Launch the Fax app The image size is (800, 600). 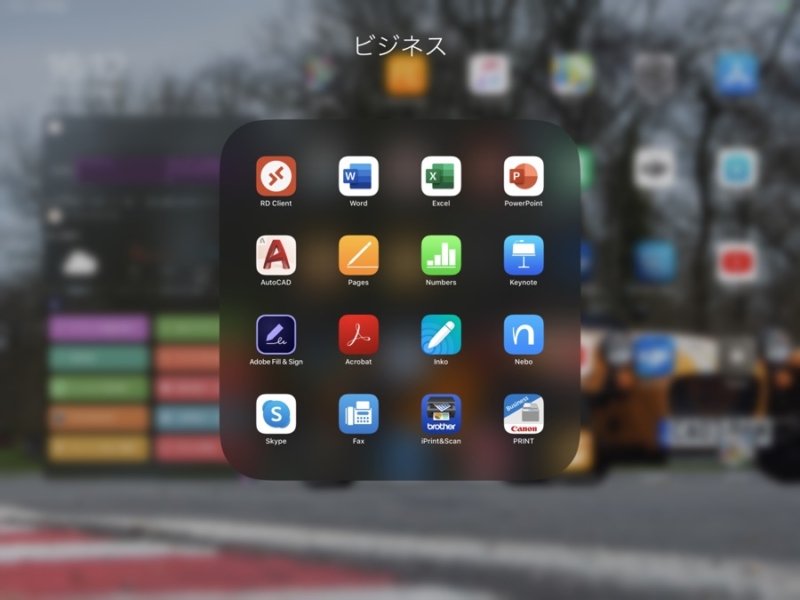pyautogui.click(x=358, y=413)
